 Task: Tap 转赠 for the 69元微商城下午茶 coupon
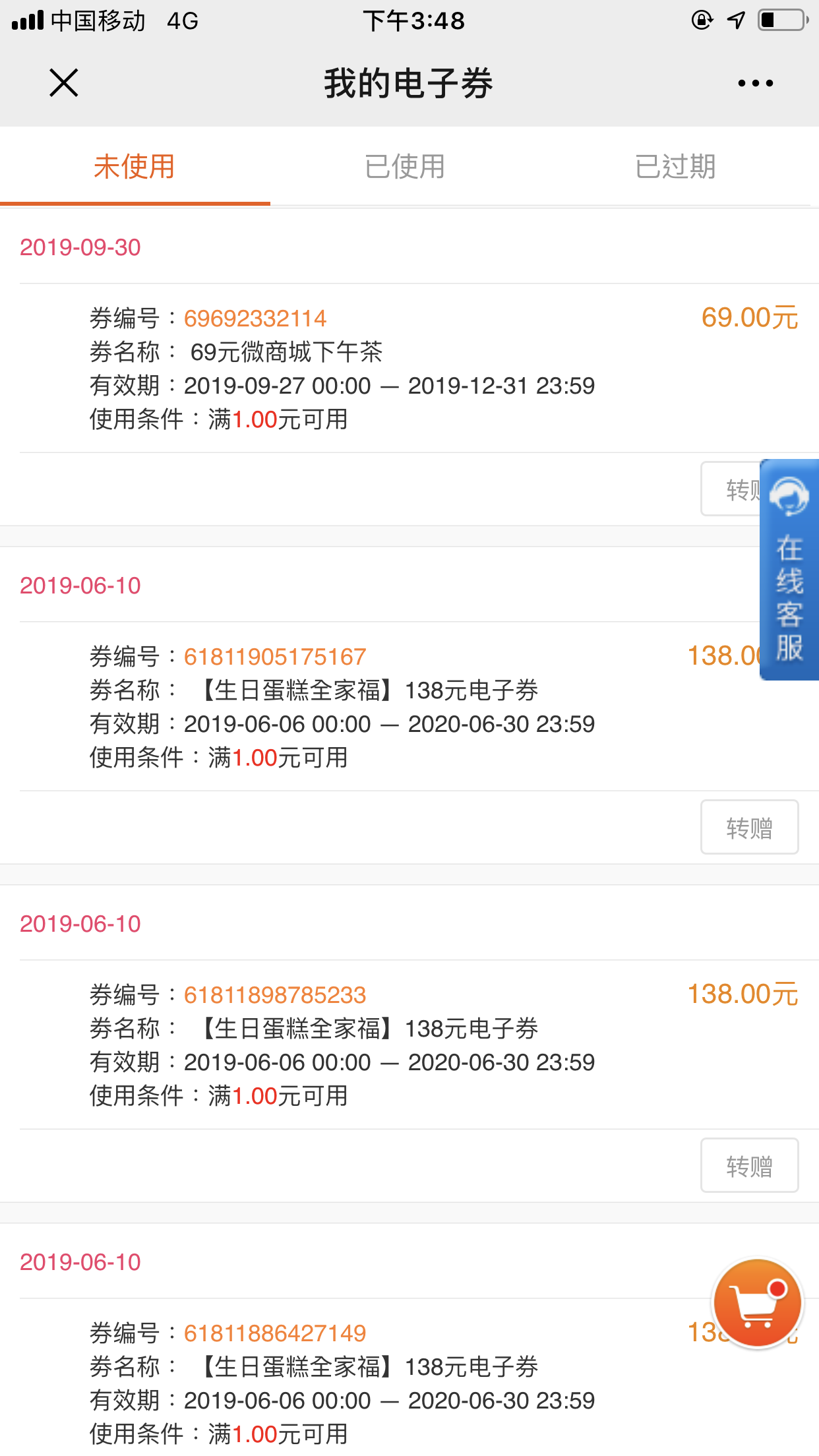point(731,489)
